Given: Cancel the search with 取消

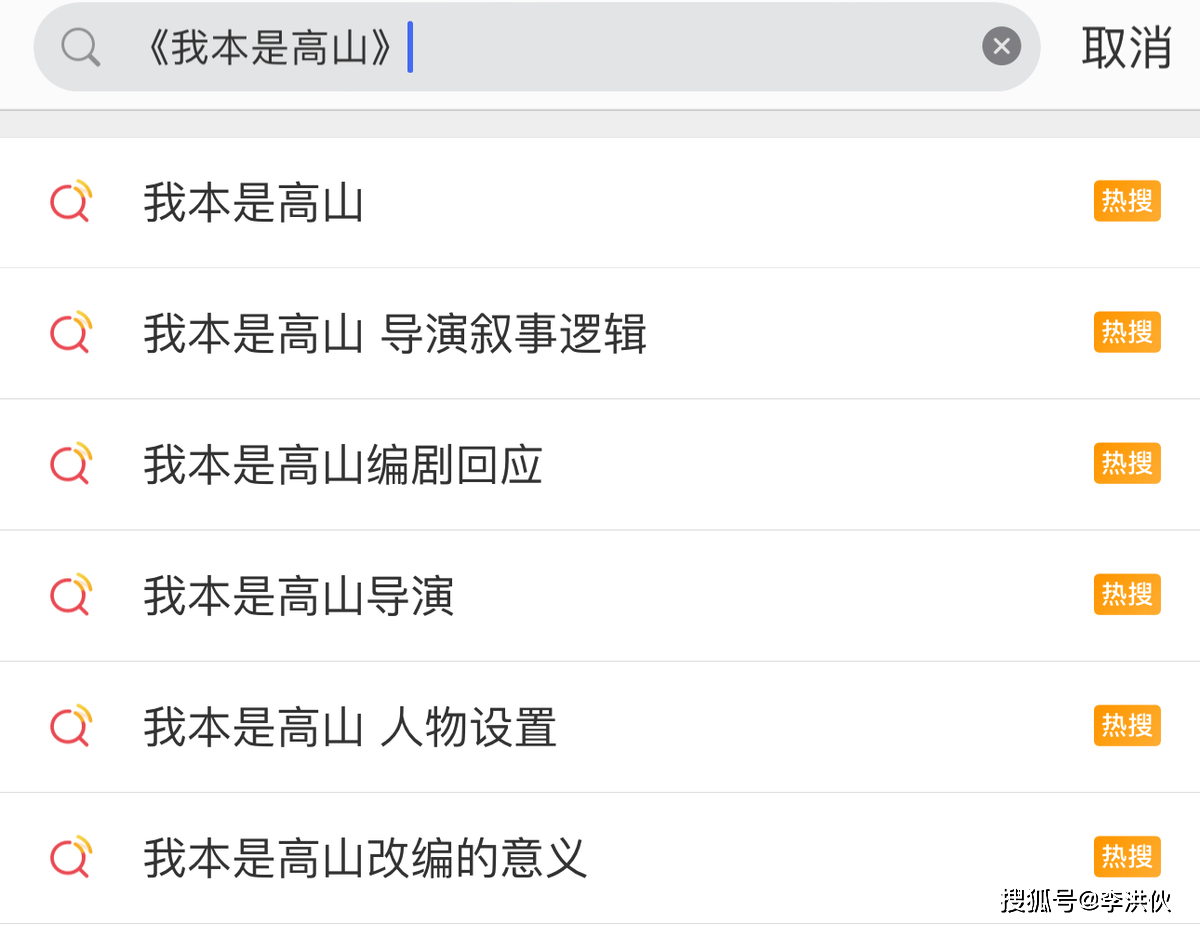Looking at the screenshot, I should point(1126,47).
